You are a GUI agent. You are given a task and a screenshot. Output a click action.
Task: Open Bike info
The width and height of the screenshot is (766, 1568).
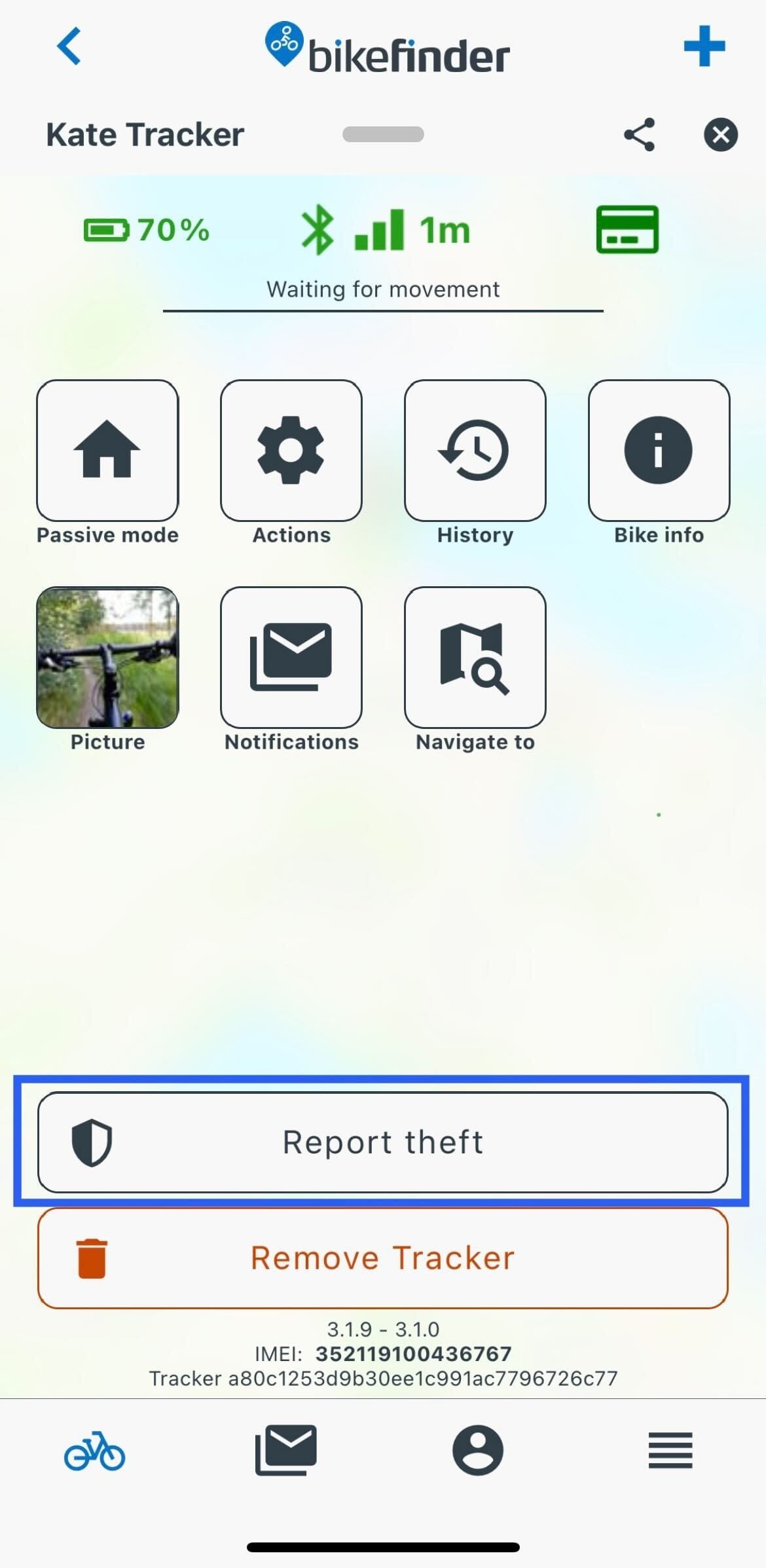click(x=659, y=451)
